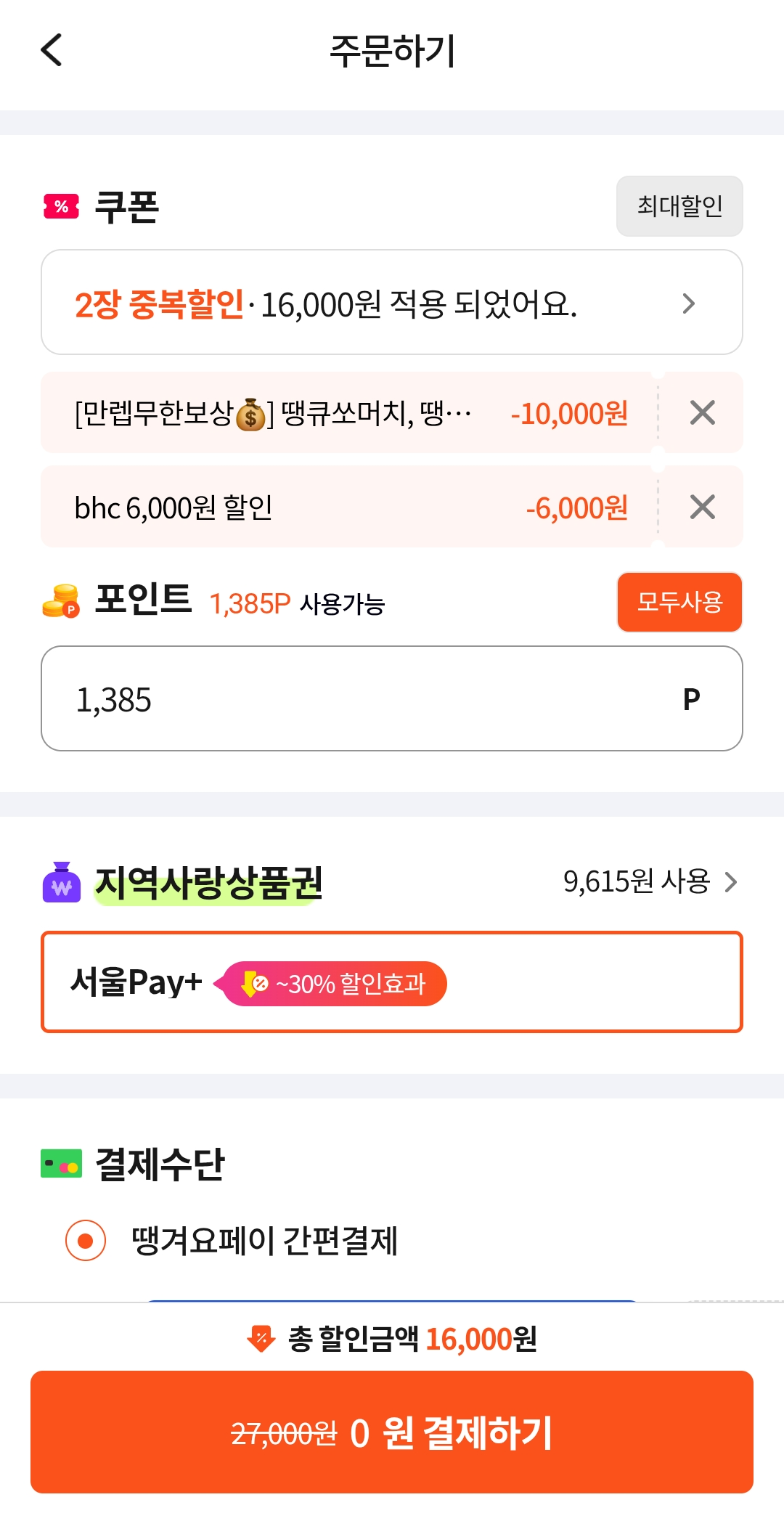Select the 주문하기 title tab
784x1521 pixels.
tap(392, 51)
